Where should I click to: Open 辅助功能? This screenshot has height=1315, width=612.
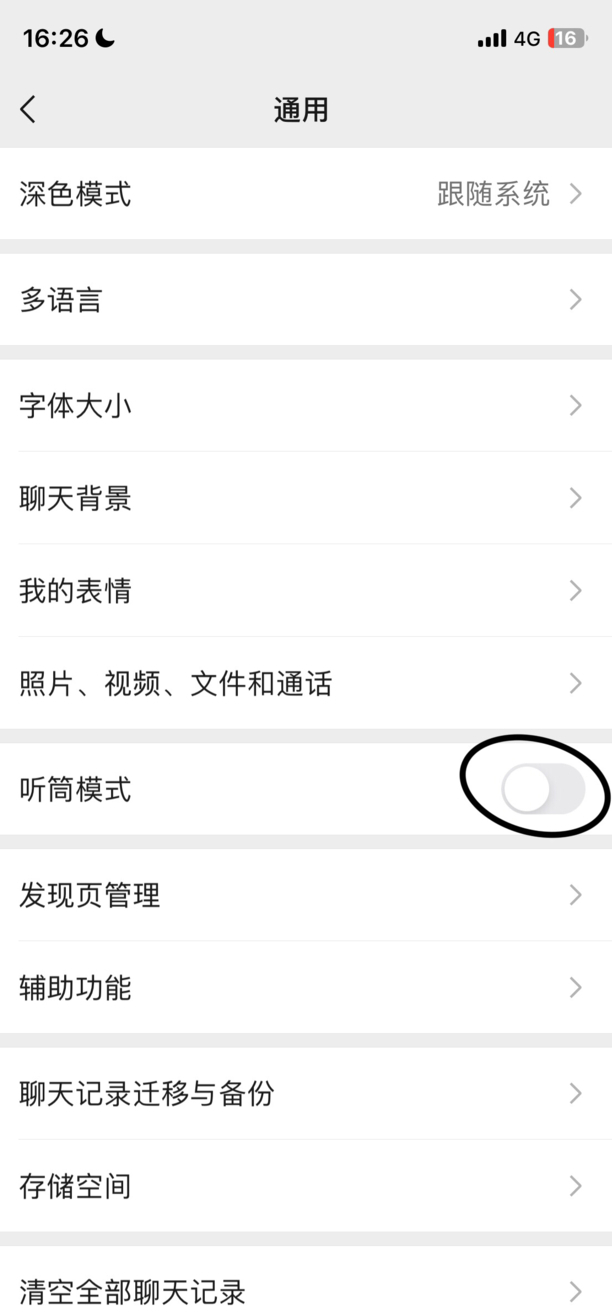point(306,988)
